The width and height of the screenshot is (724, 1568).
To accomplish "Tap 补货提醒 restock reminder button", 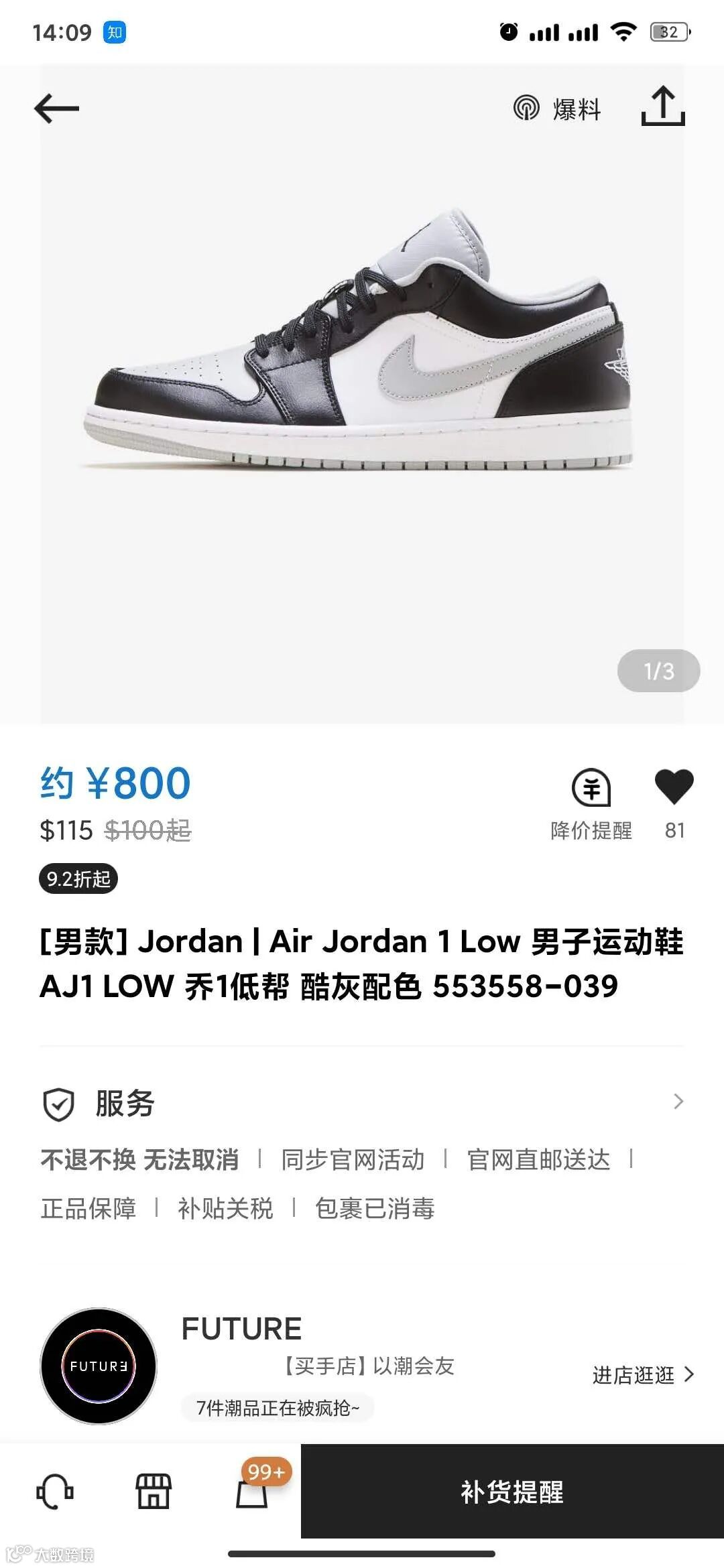I will (x=512, y=1492).
